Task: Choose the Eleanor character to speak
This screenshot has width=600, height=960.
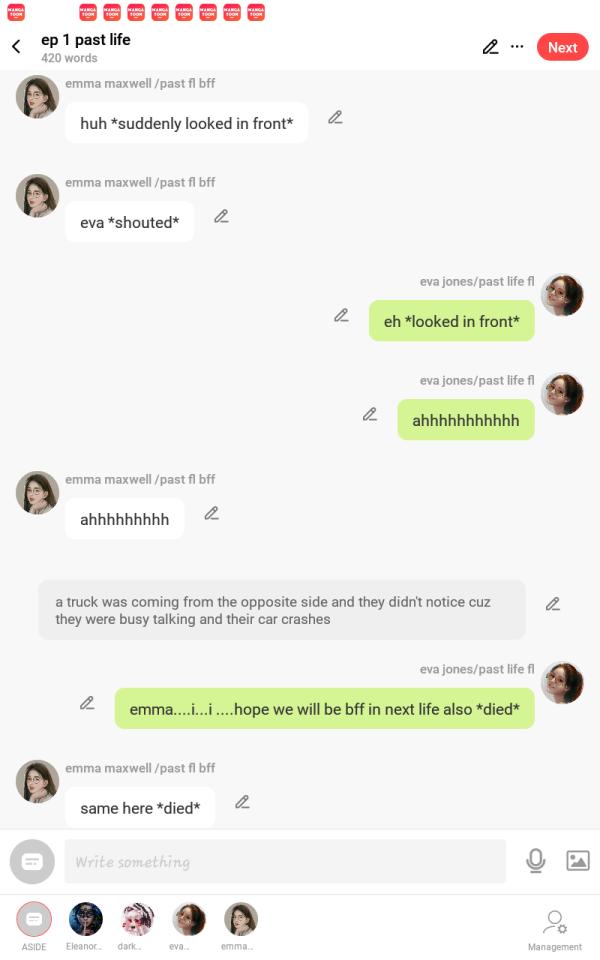Action: click(85, 919)
